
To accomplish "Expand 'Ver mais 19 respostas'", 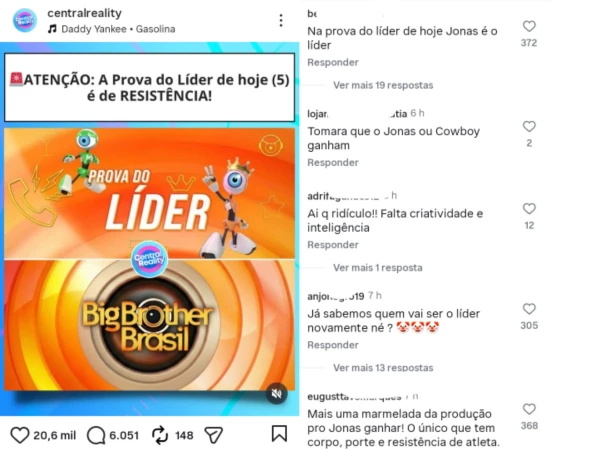I will (383, 86).
